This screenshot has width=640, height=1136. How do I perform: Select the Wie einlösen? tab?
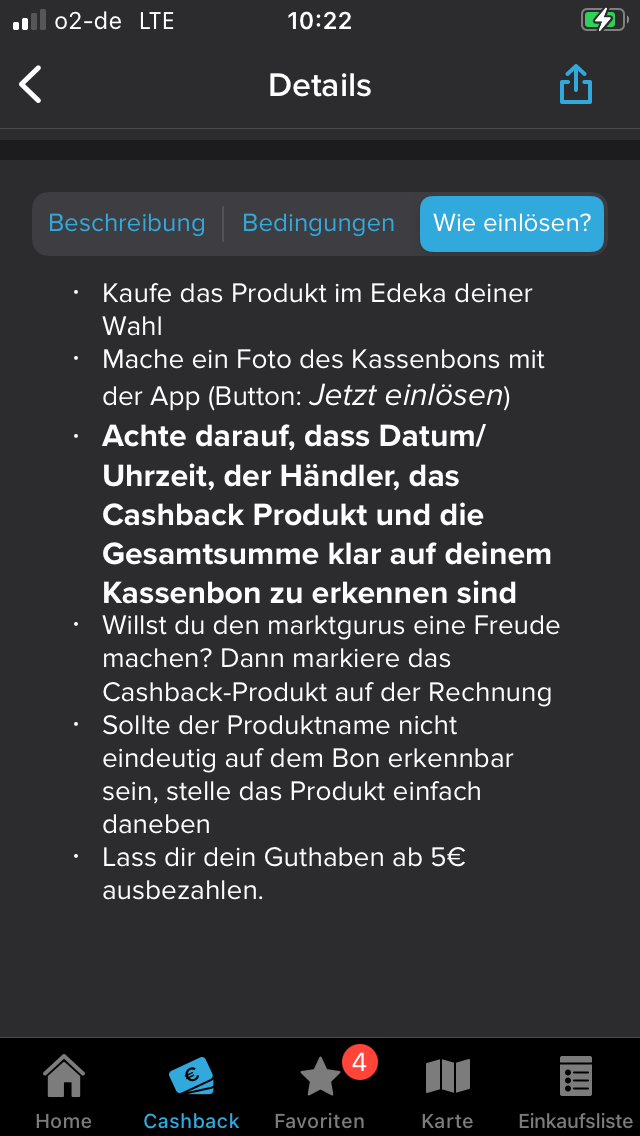[x=512, y=223]
